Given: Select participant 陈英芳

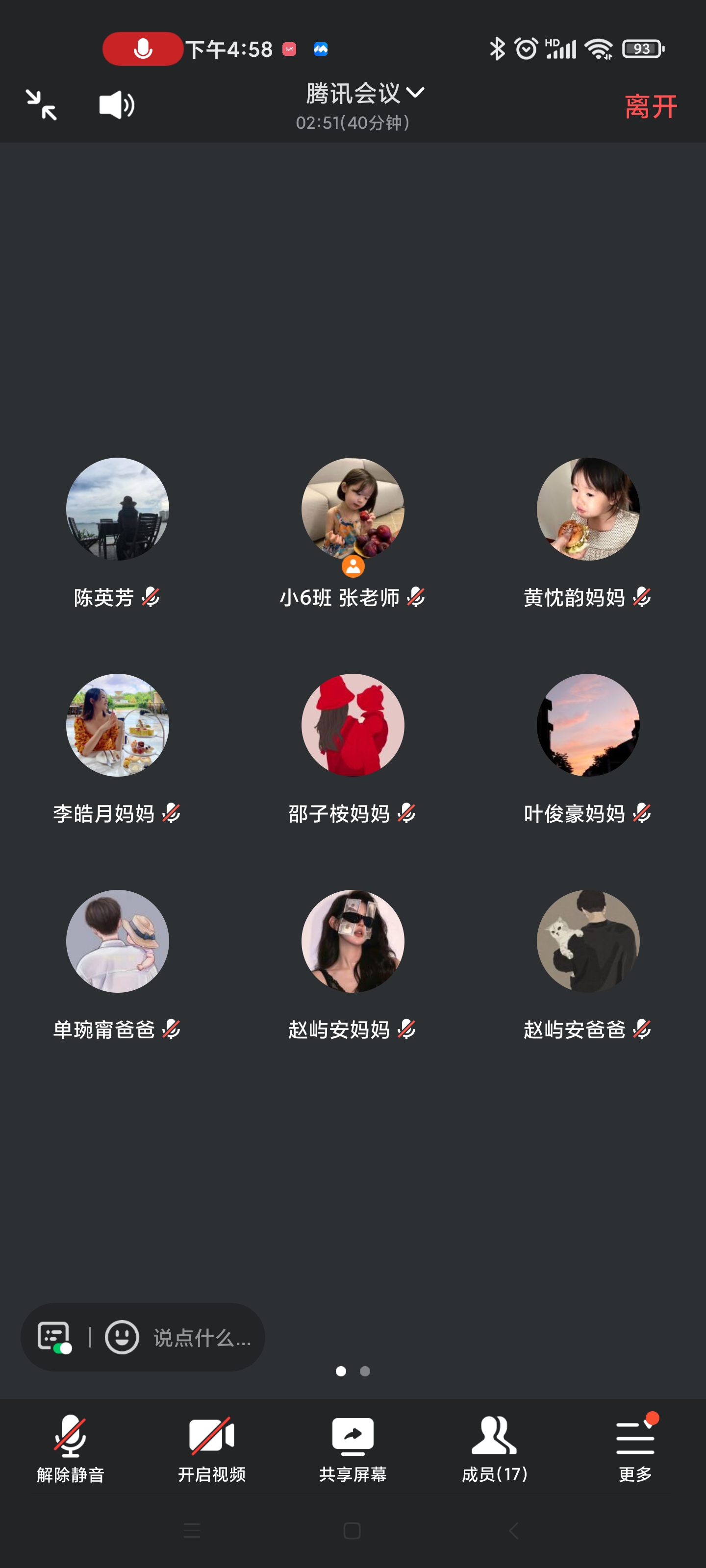Looking at the screenshot, I should [117, 509].
